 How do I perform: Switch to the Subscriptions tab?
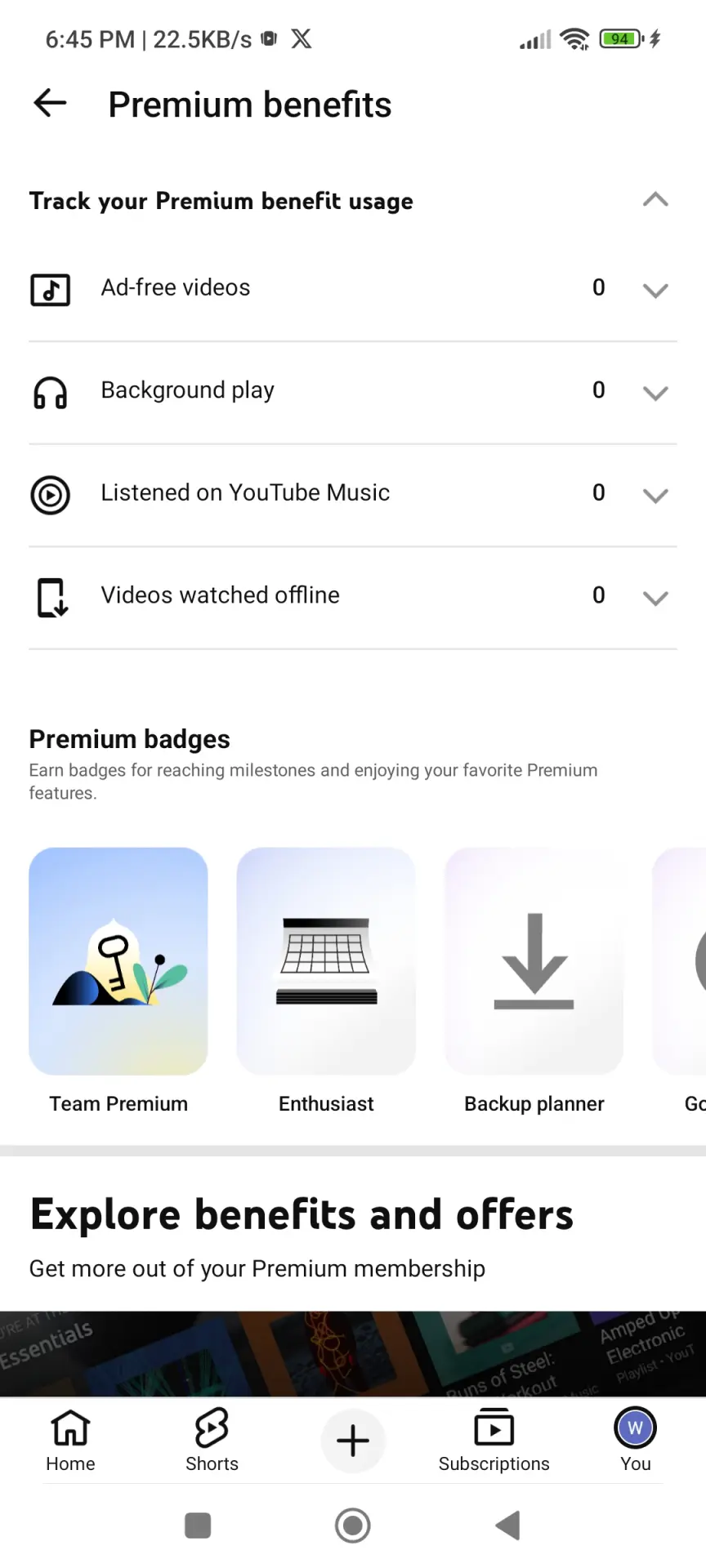(494, 1441)
